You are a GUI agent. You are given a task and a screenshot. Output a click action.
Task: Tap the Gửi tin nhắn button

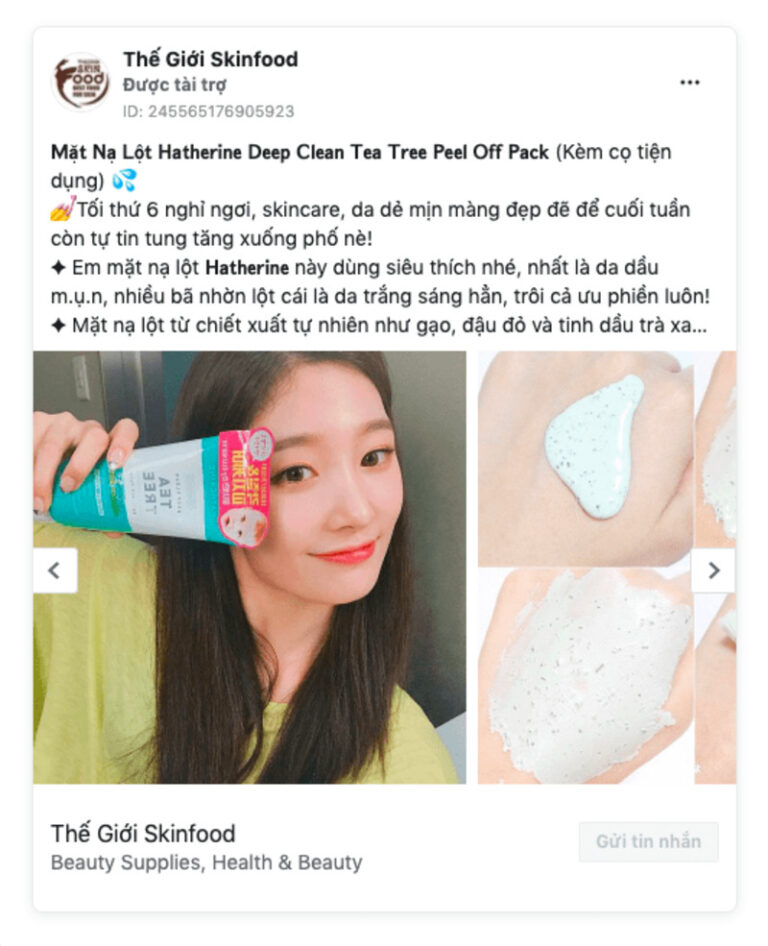(648, 841)
